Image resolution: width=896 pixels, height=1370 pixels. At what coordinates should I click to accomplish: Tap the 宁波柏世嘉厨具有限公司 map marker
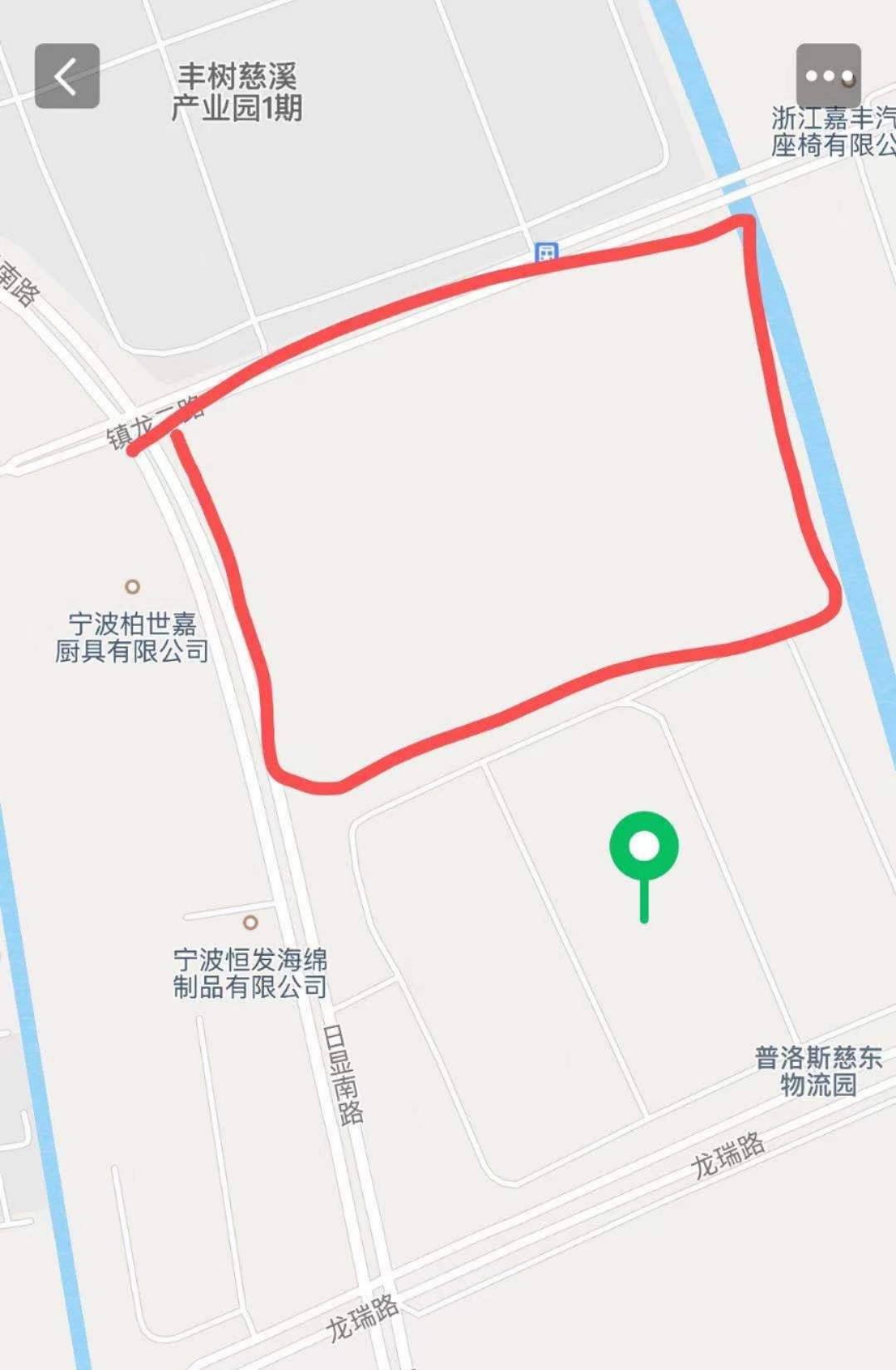pos(132,587)
